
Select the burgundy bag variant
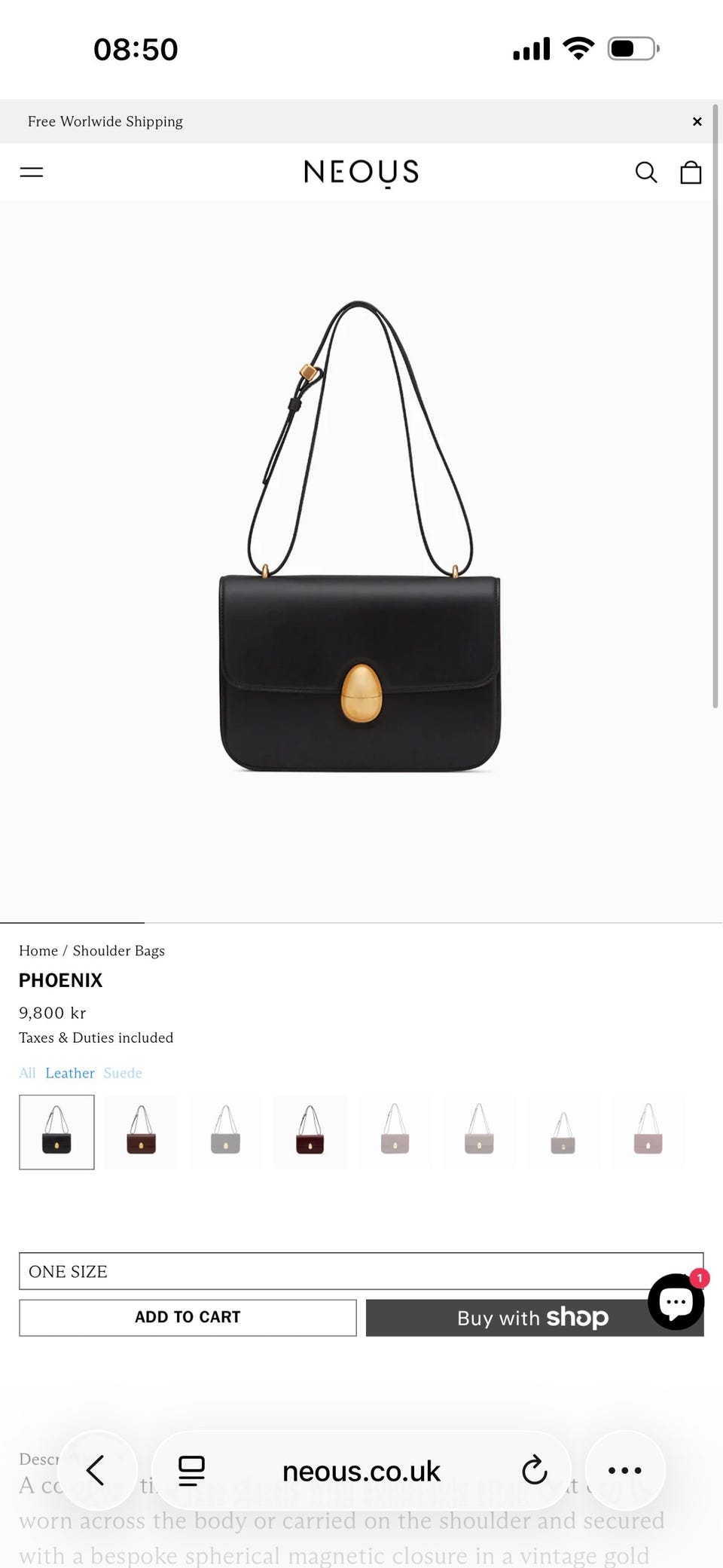coord(310,1132)
